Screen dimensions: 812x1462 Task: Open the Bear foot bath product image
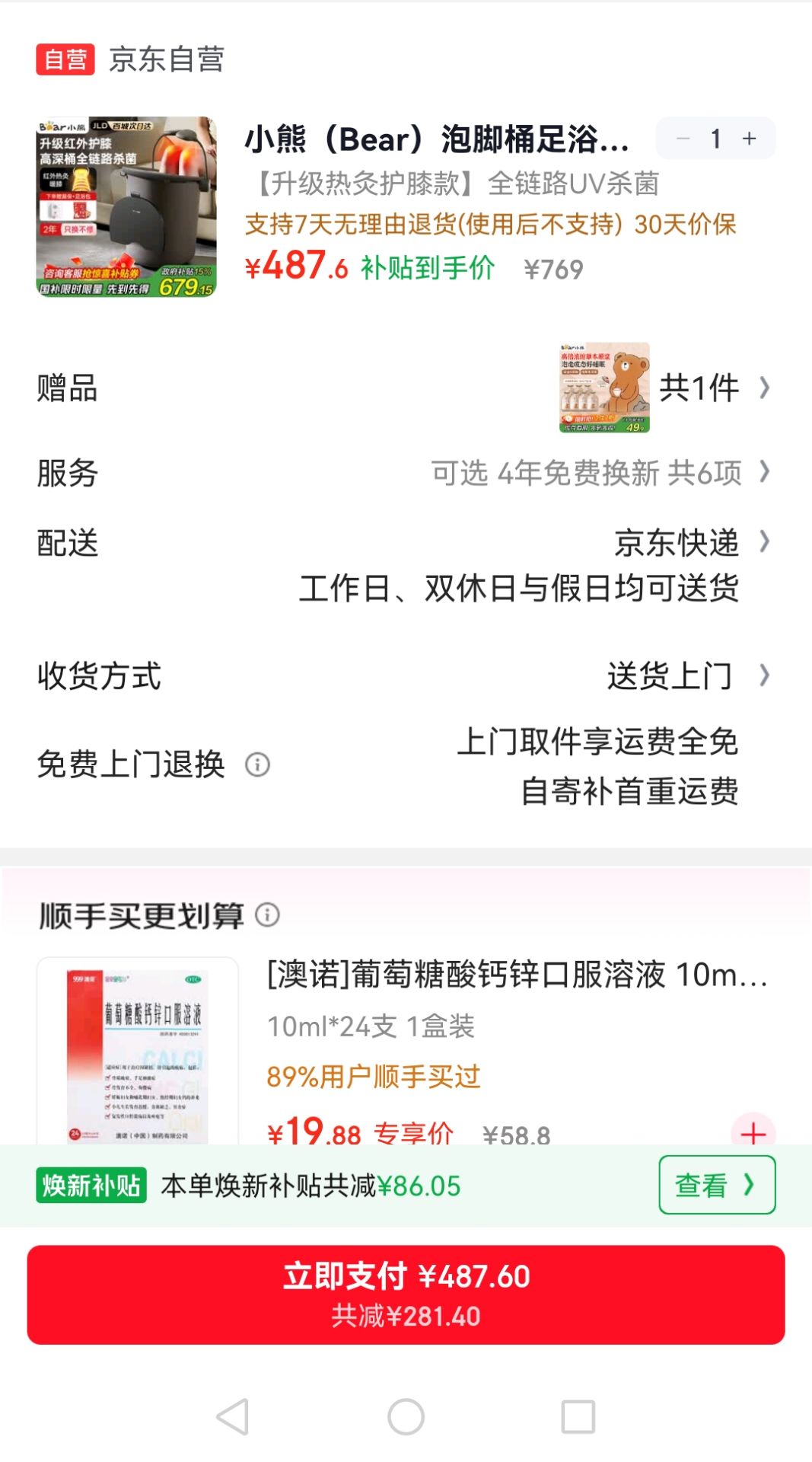tap(126, 206)
